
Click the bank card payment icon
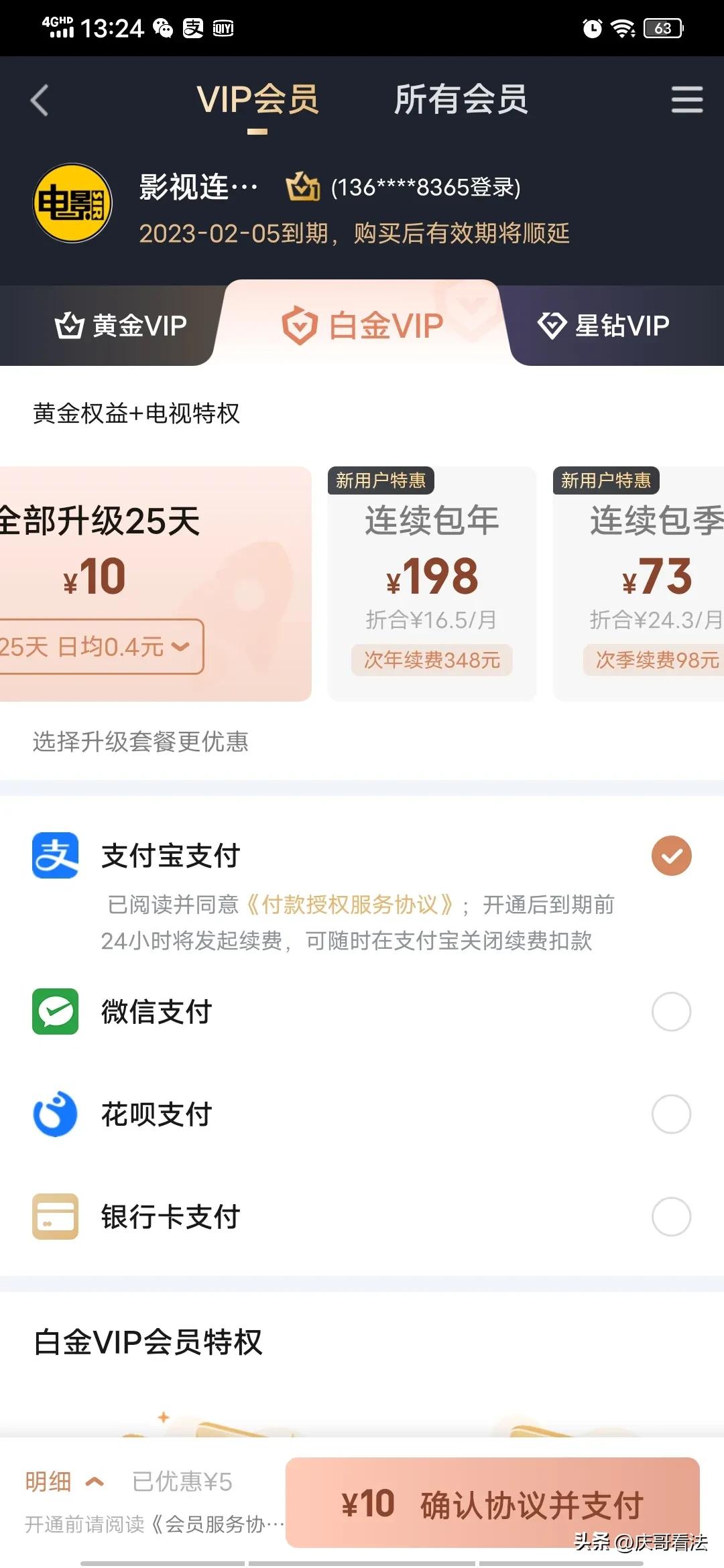coord(56,1217)
